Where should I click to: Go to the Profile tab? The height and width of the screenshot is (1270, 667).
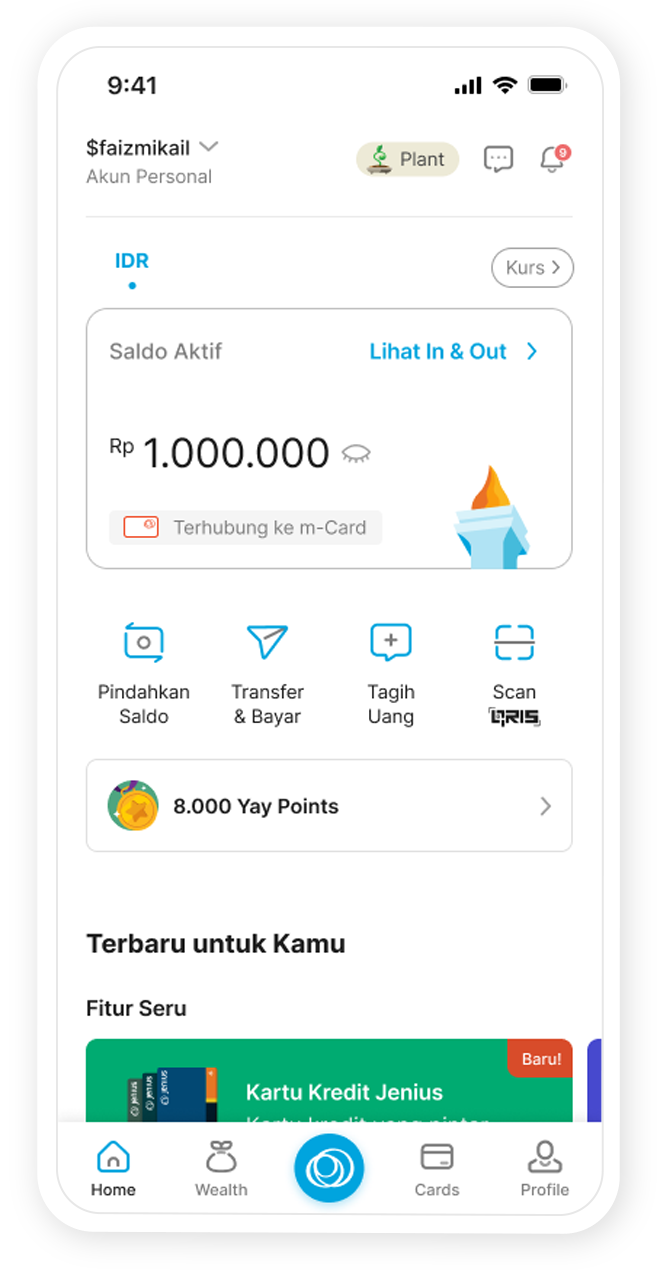coord(544,1169)
